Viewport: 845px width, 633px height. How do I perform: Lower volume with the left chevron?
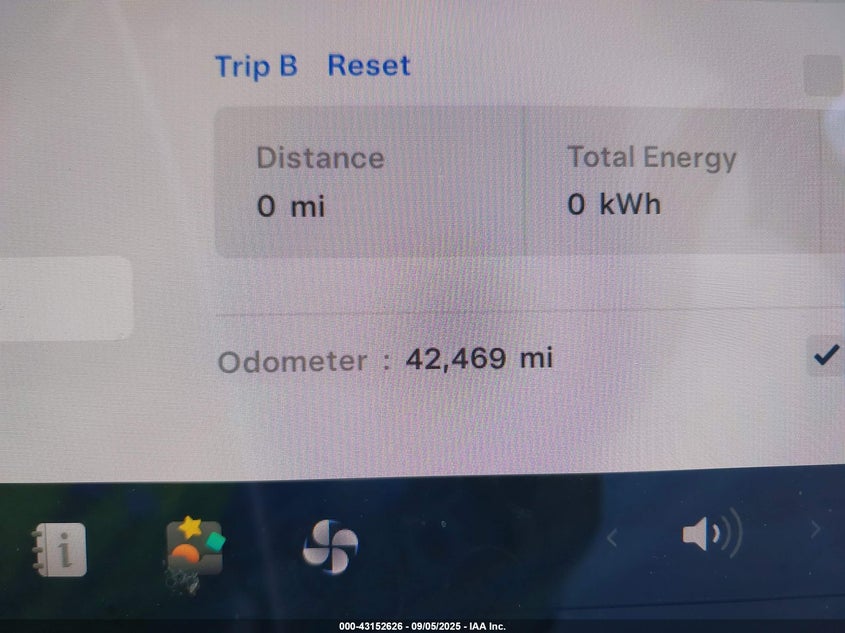coord(612,539)
